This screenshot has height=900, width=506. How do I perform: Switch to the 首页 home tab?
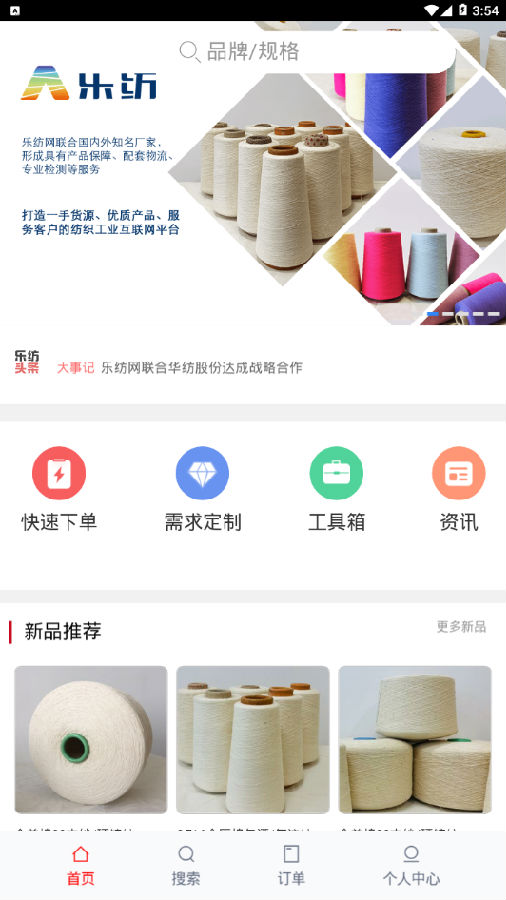tap(80, 866)
